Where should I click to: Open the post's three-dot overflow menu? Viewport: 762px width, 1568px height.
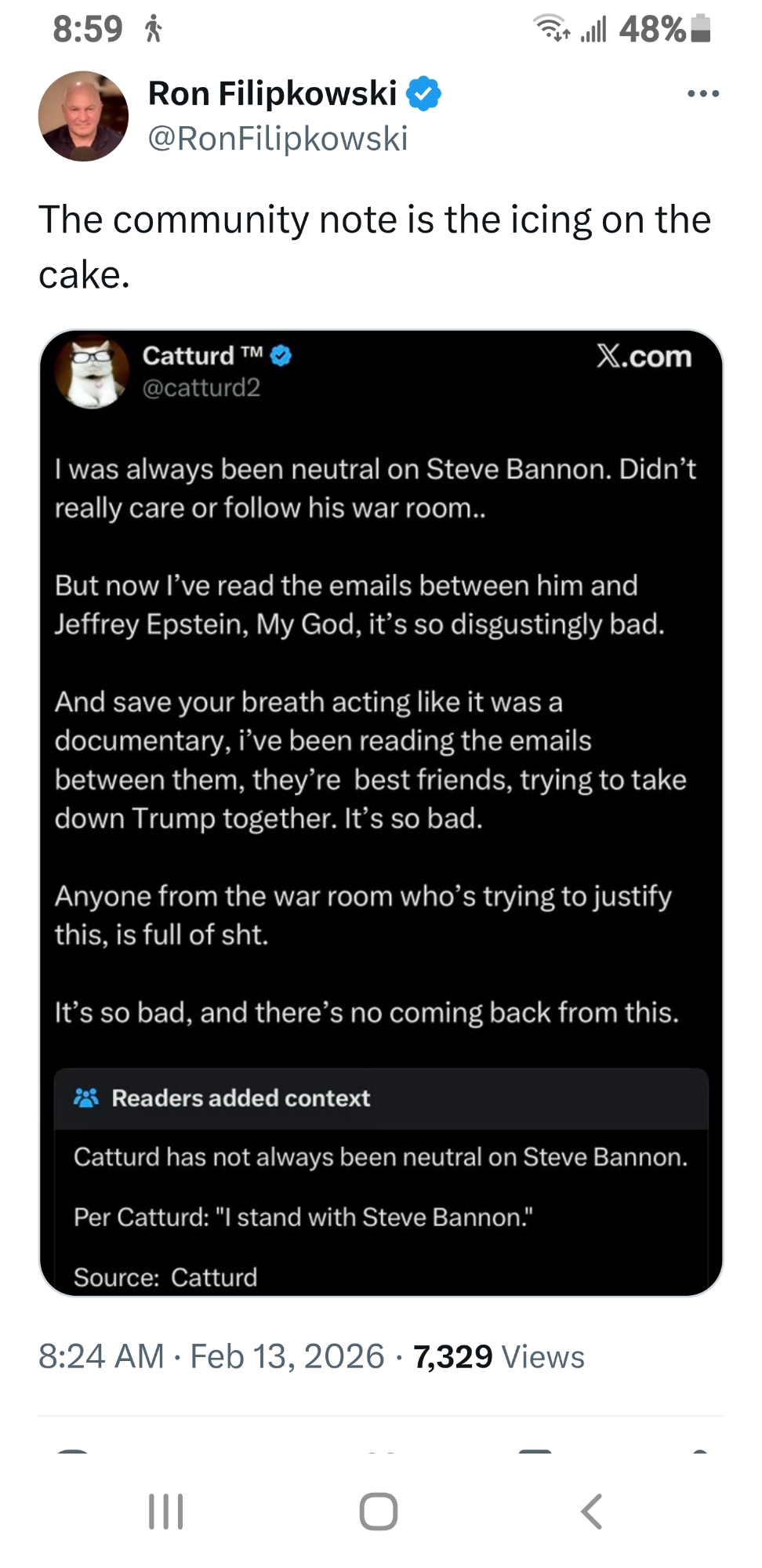tap(702, 94)
